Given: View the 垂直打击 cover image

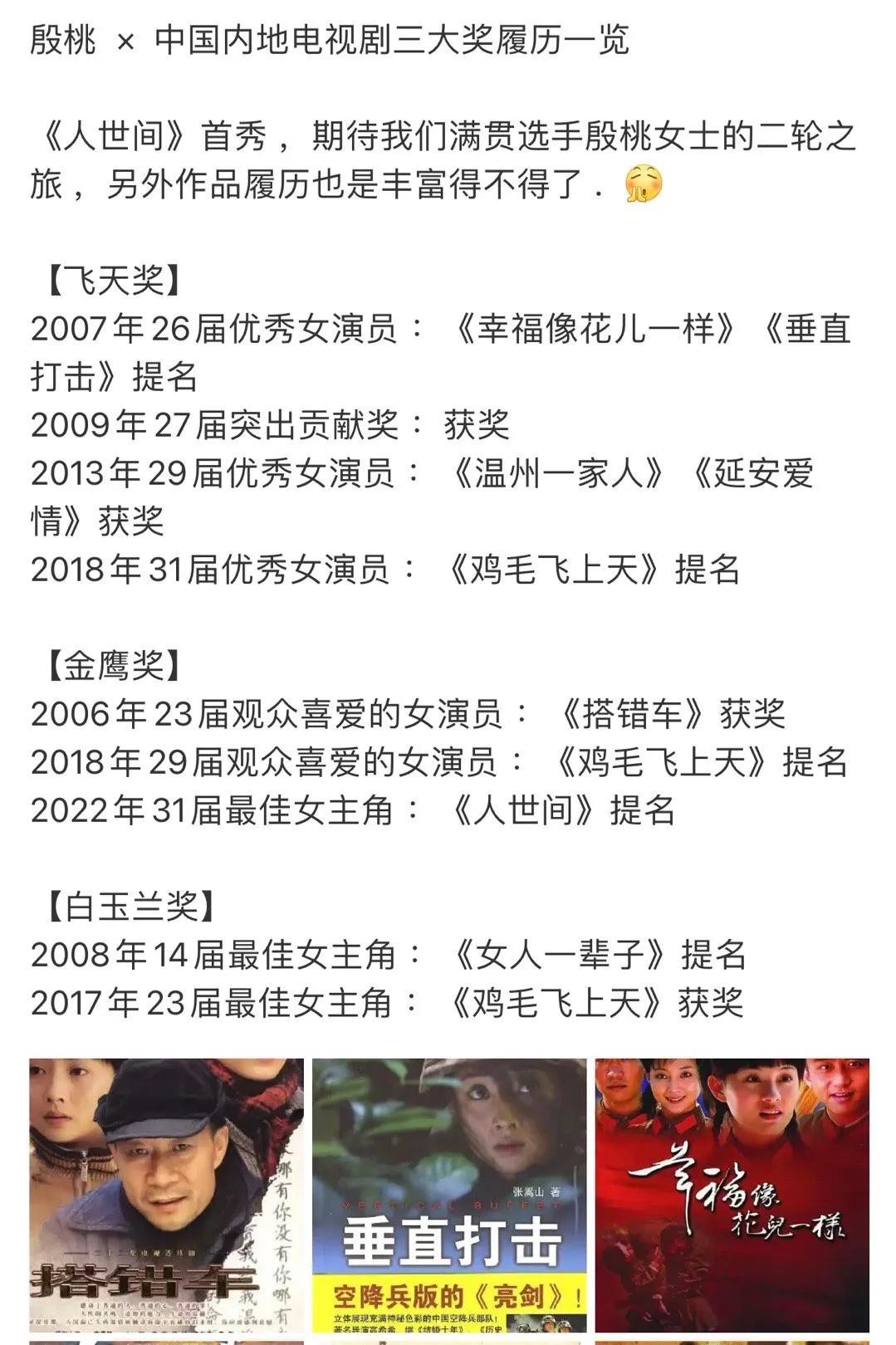Looking at the screenshot, I should 449,1196.
